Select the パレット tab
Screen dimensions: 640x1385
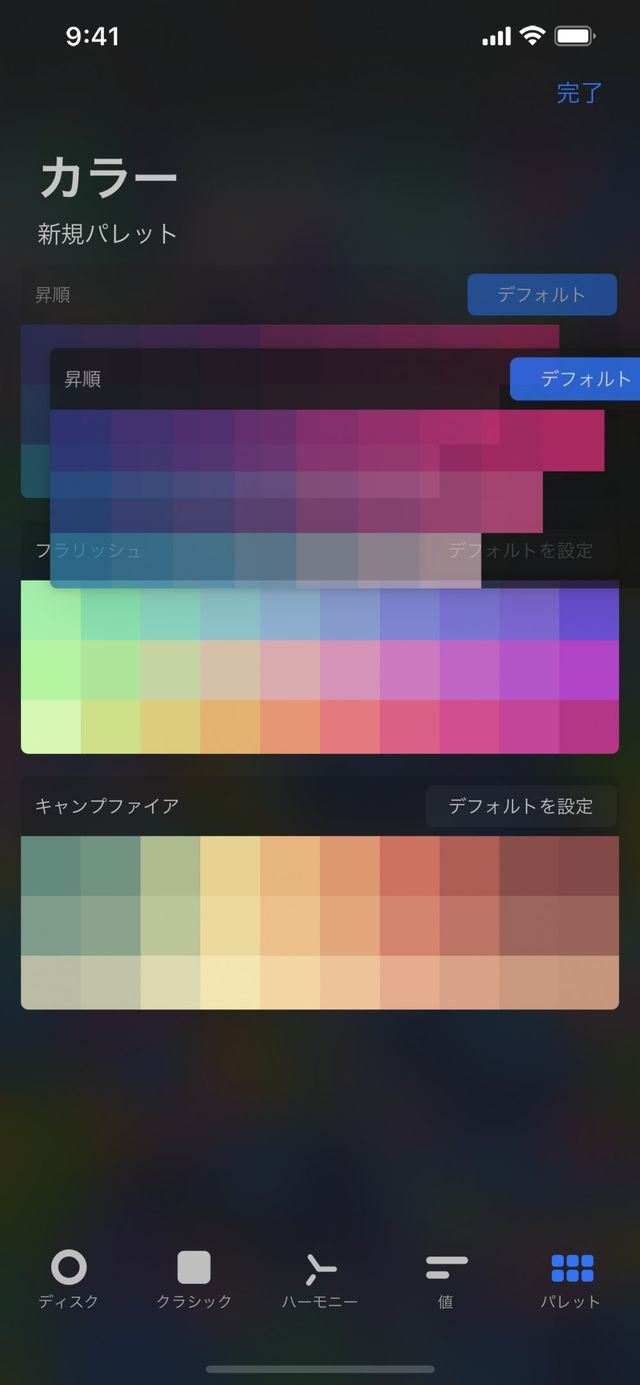click(571, 1280)
